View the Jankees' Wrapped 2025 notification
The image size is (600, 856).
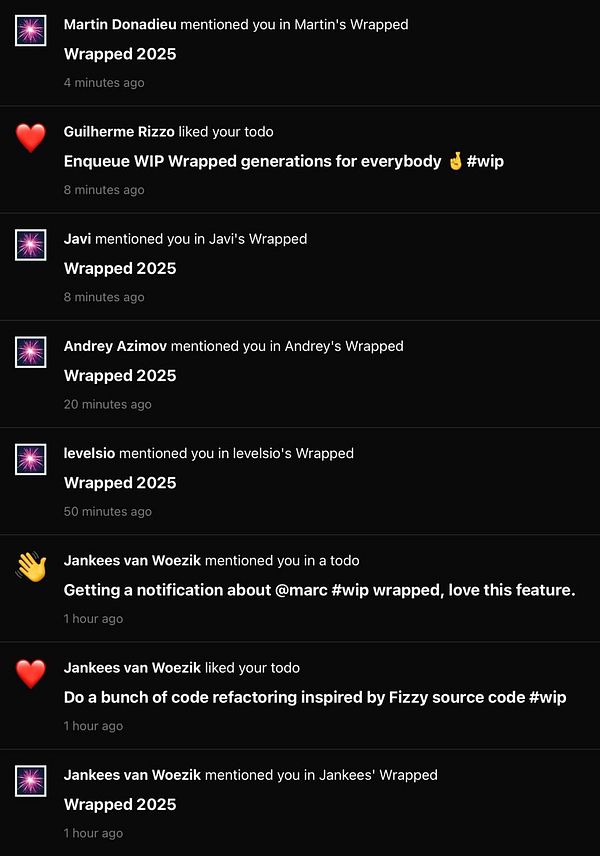coord(120,804)
